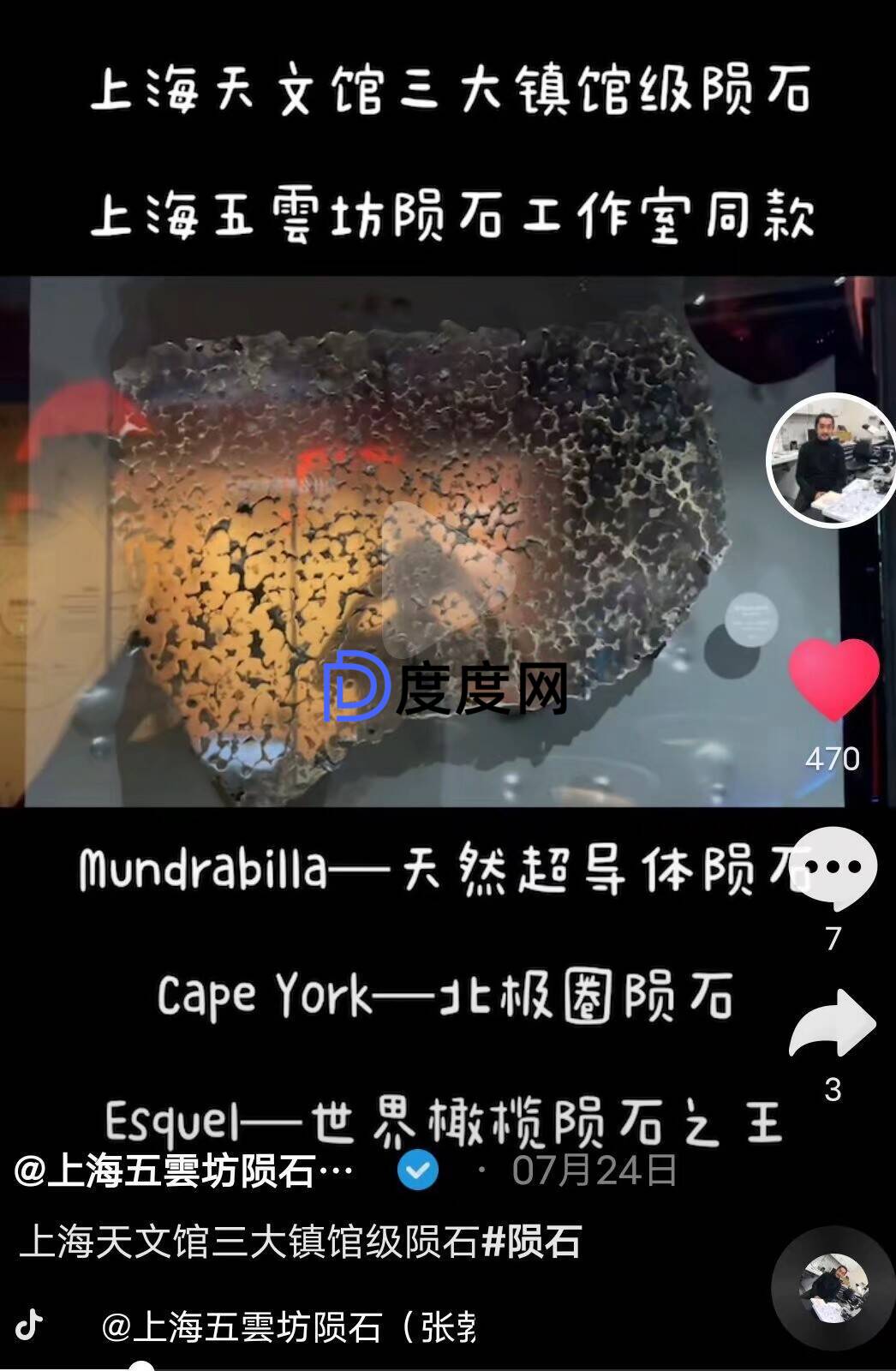The width and height of the screenshot is (896, 1371).
Task: Share this video
Action: point(833,1024)
